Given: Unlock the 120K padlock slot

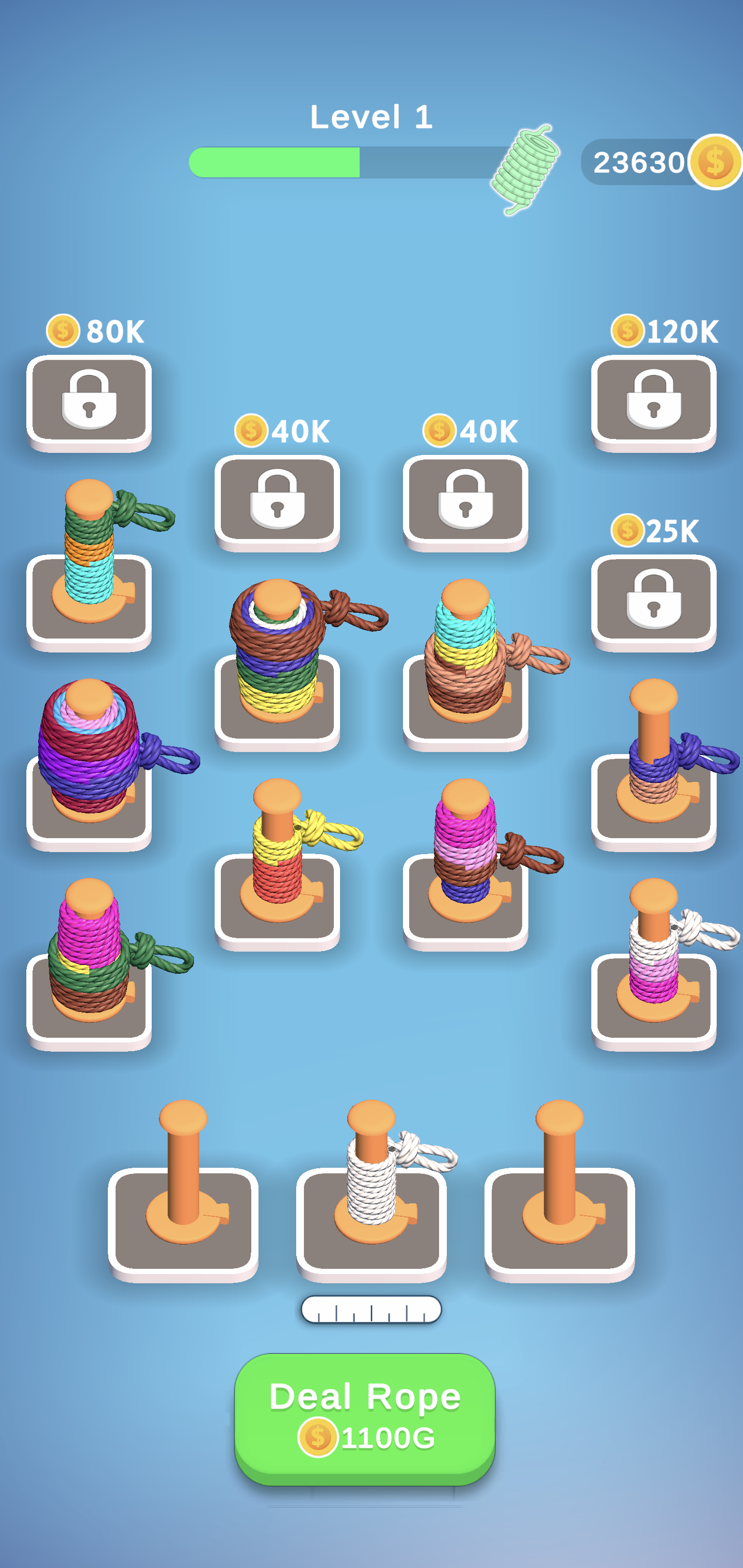Looking at the screenshot, I should 652,399.
